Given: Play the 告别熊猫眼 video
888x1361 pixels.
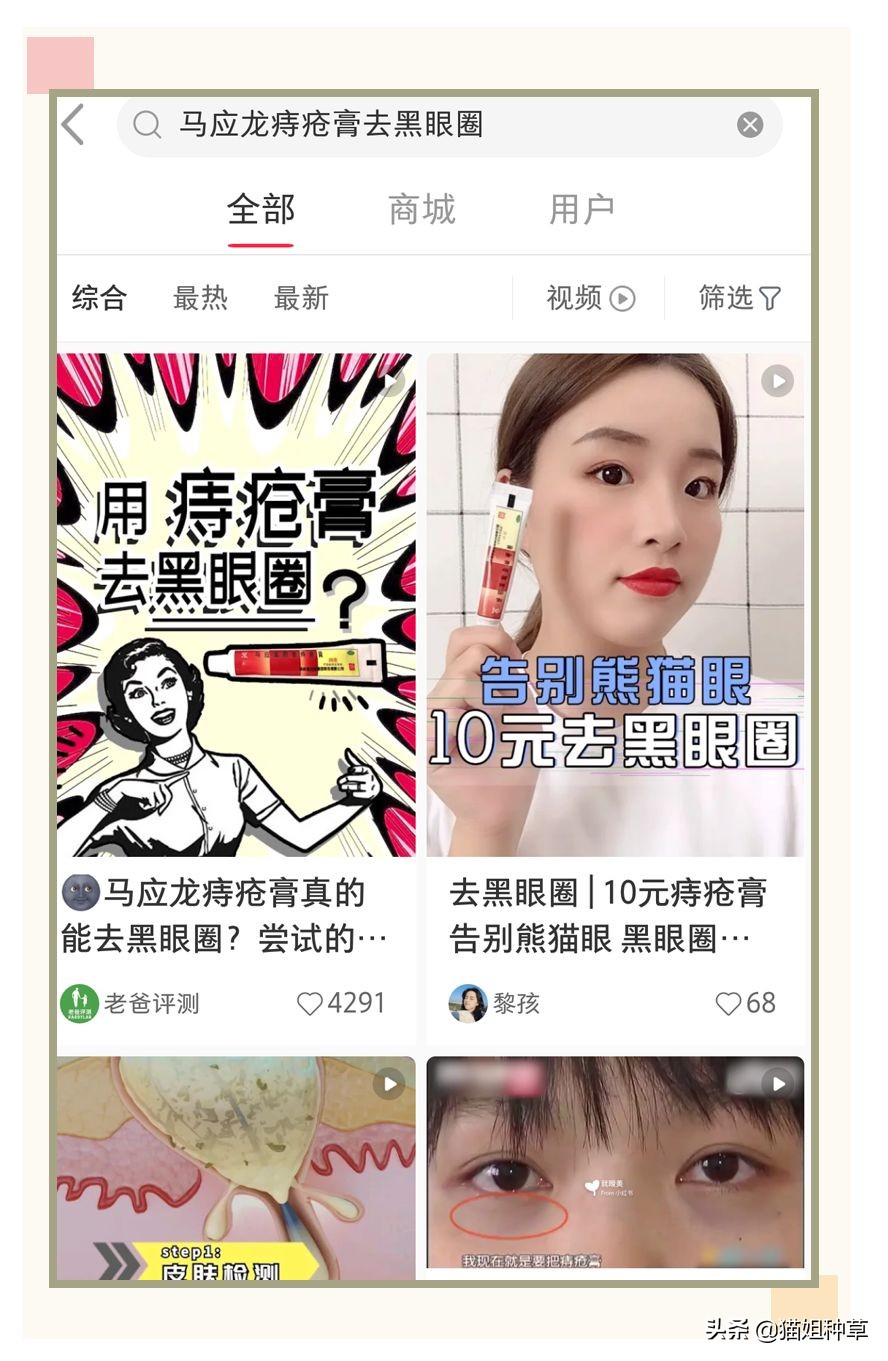Looking at the screenshot, I should coord(777,381).
